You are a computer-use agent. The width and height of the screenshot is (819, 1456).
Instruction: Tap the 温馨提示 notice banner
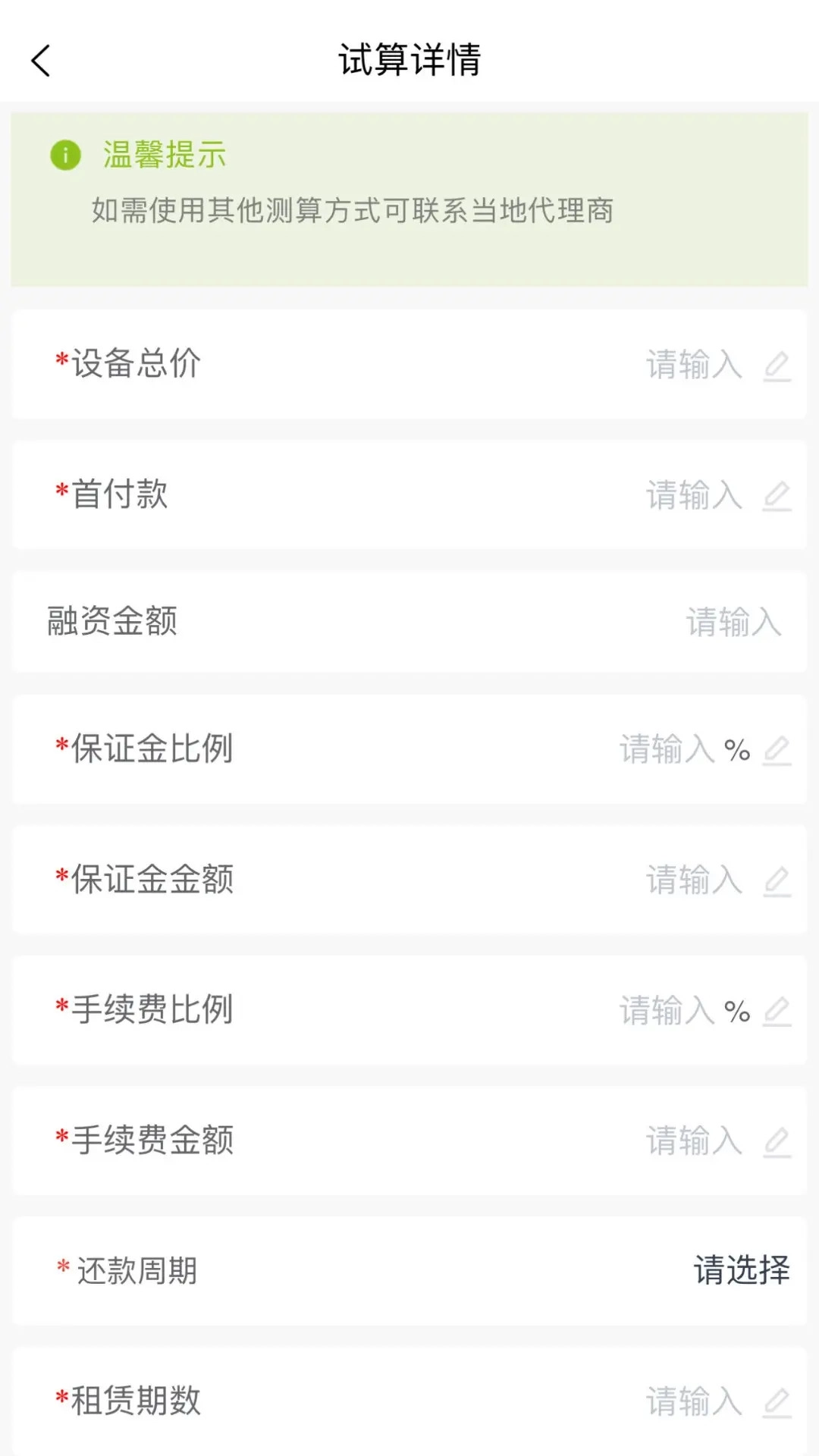coord(409,197)
